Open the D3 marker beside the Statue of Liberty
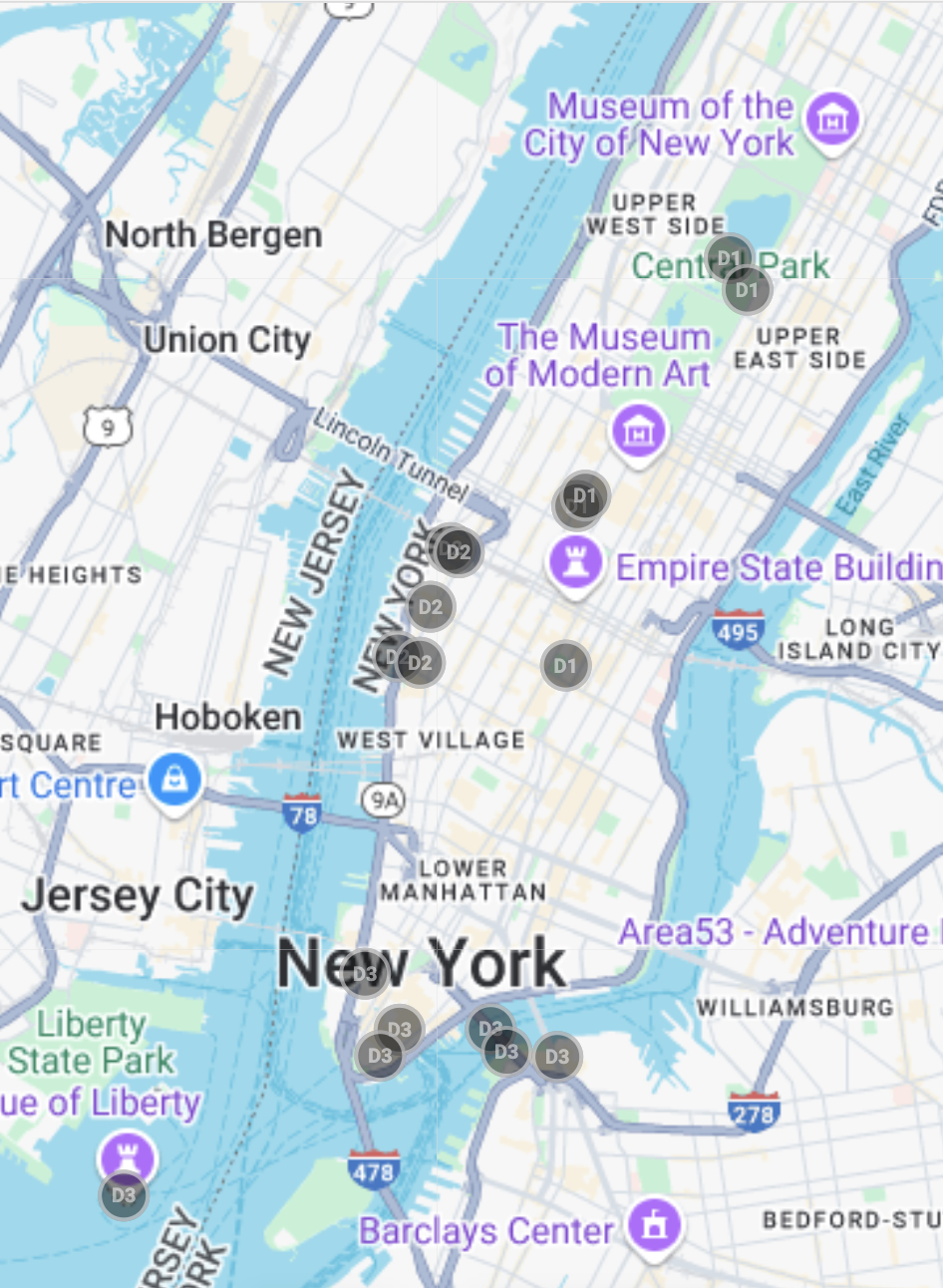The image size is (943, 1288). pos(124,1195)
